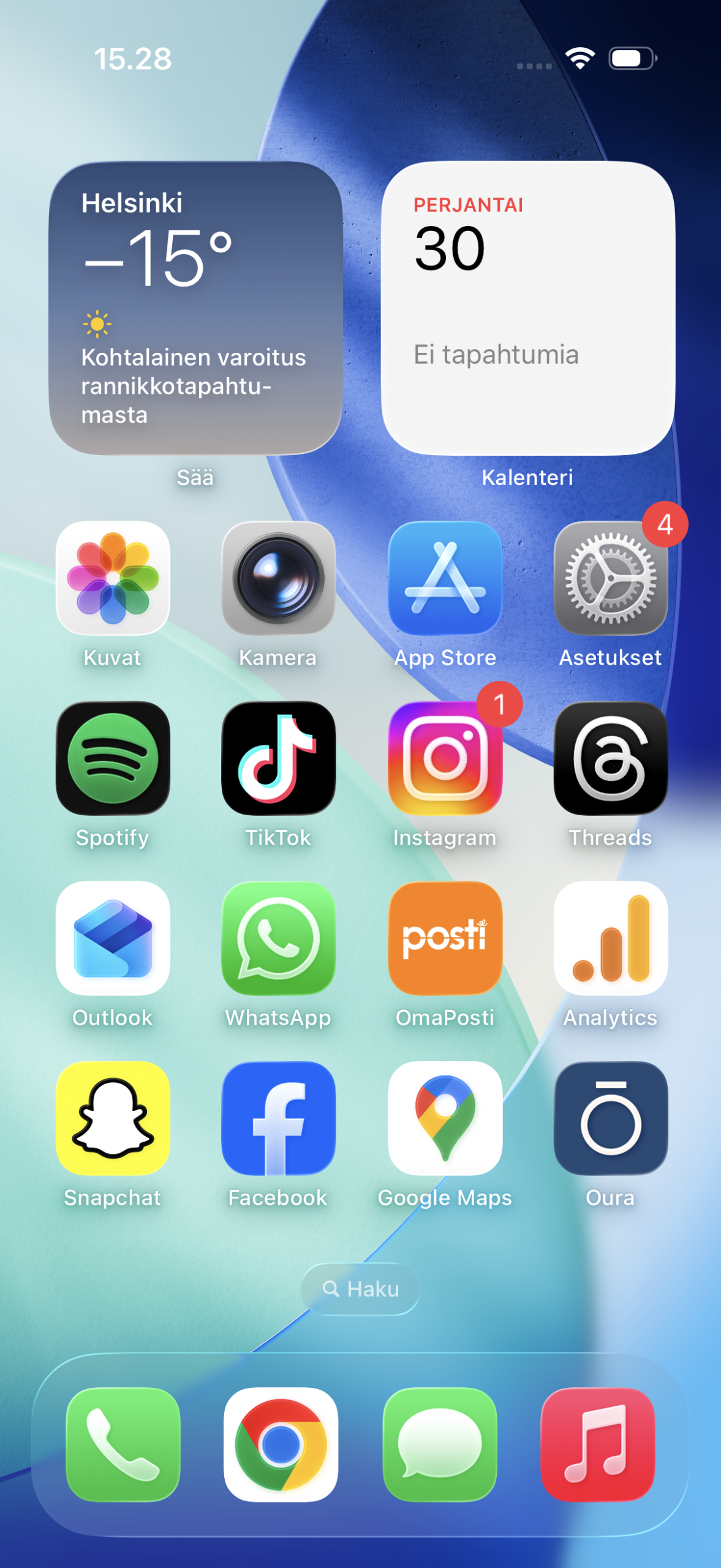Image resolution: width=721 pixels, height=1568 pixels.
Task: Open the Kuvat photos app
Action: coord(113,578)
